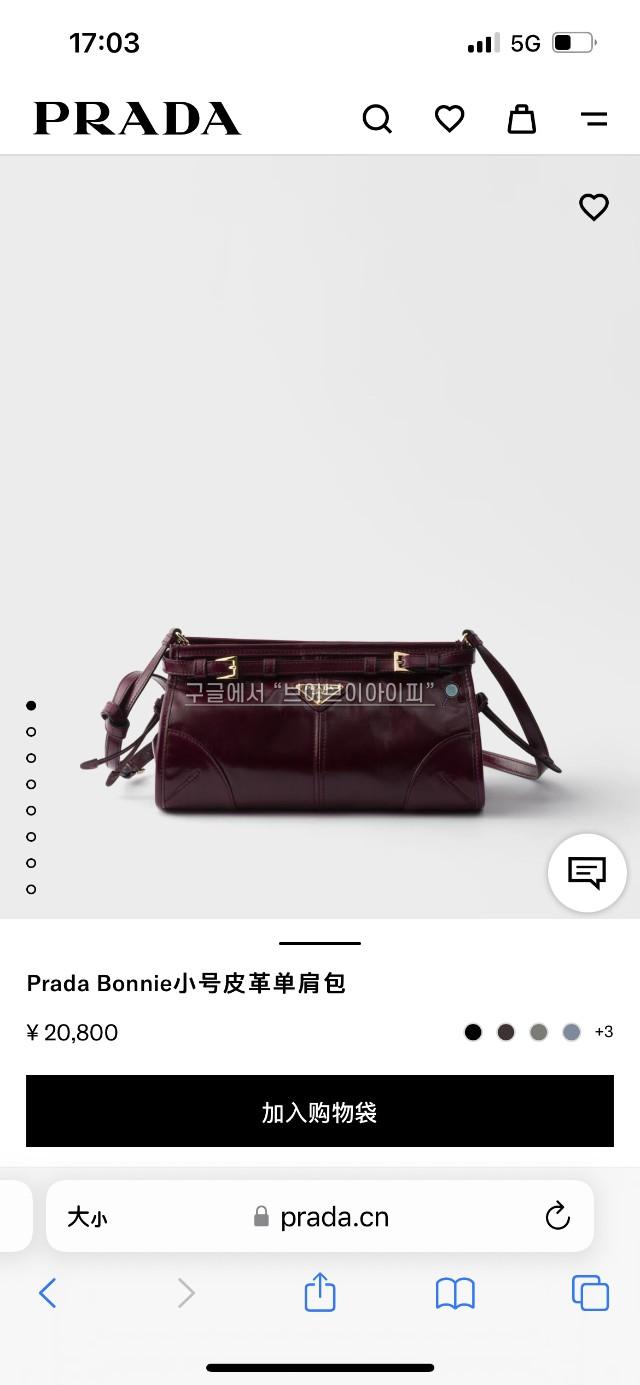Open Safari bookmarks
This screenshot has width=640, height=1385.
click(x=455, y=1293)
